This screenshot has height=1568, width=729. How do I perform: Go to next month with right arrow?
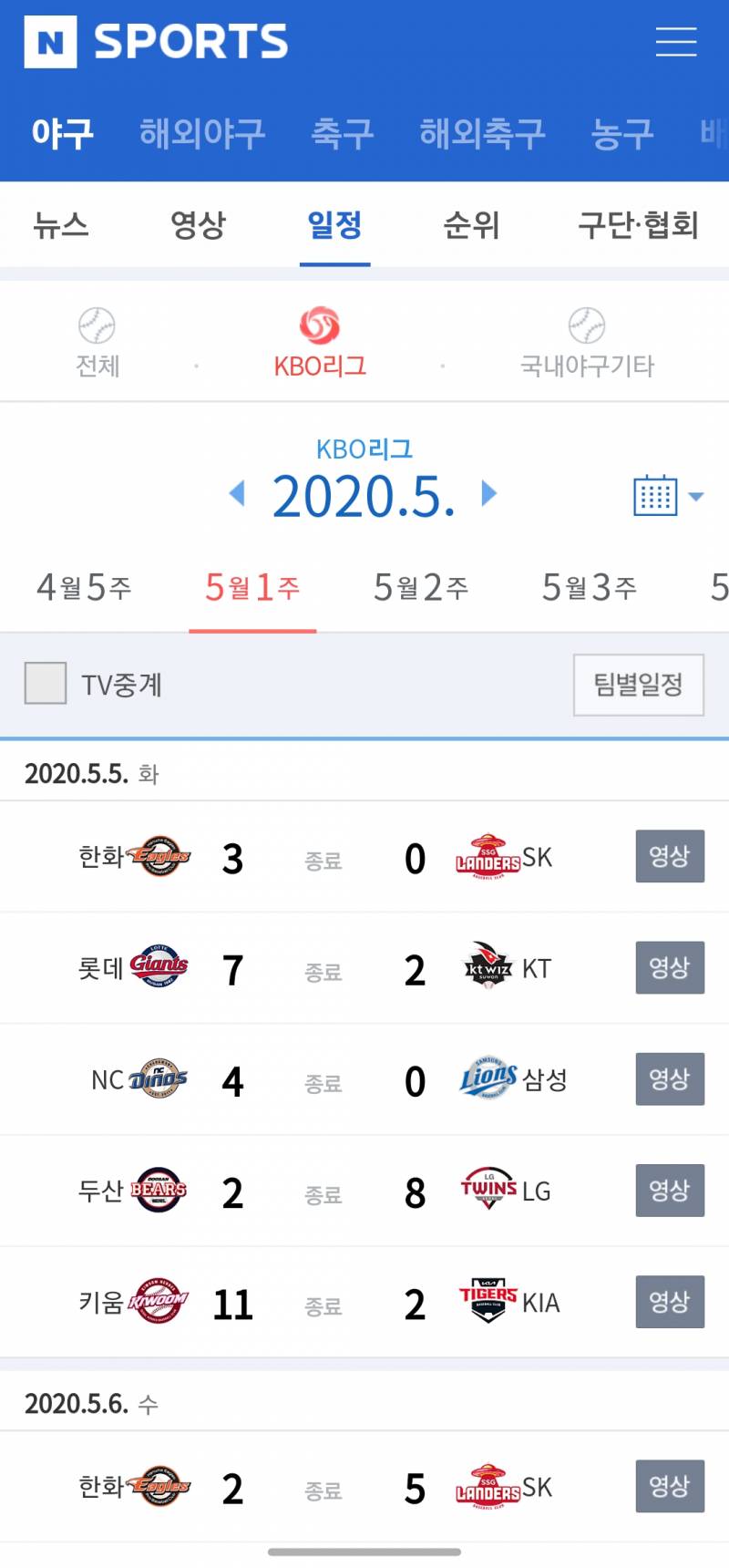point(488,494)
